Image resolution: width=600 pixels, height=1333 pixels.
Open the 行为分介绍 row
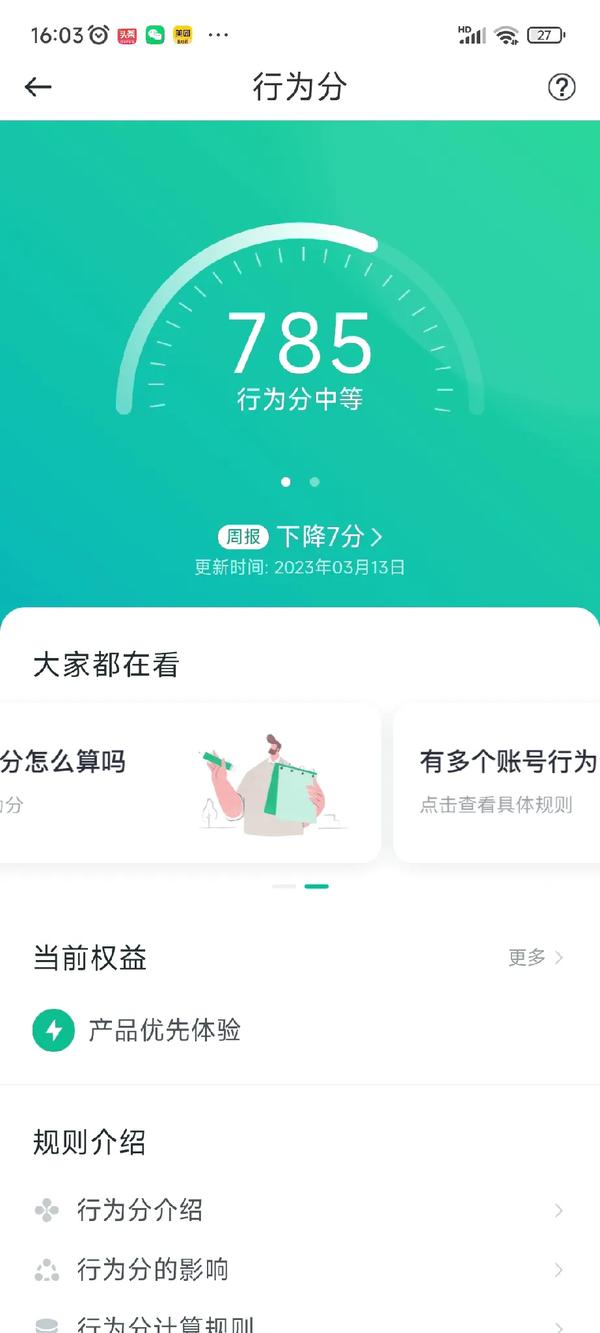(300, 1210)
